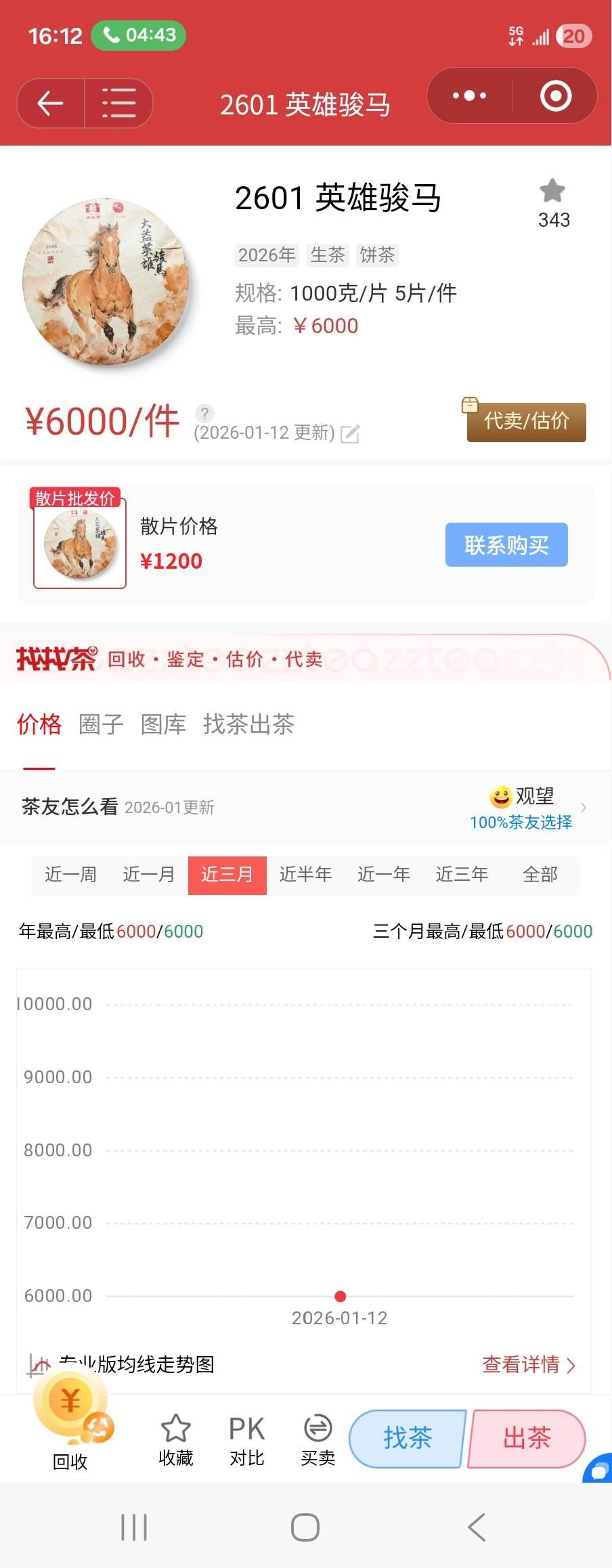612x1568 pixels.
Task: Go back using the arrow button
Action: click(51, 104)
